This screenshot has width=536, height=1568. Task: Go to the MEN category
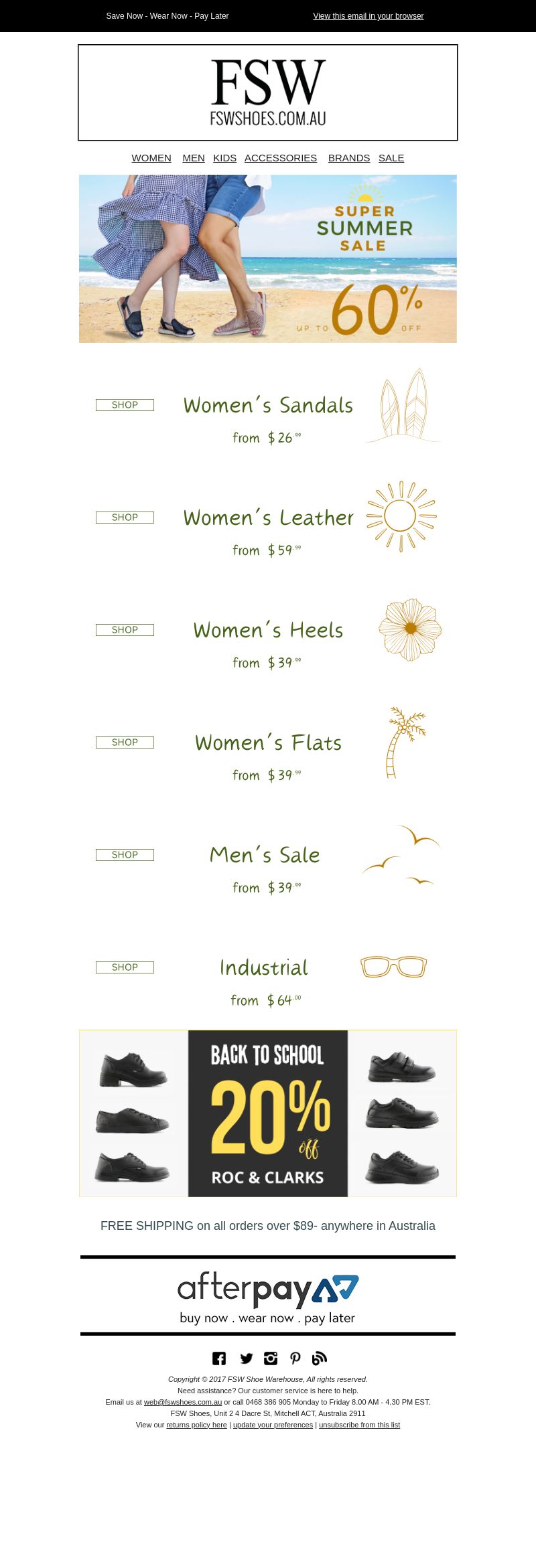194,158
